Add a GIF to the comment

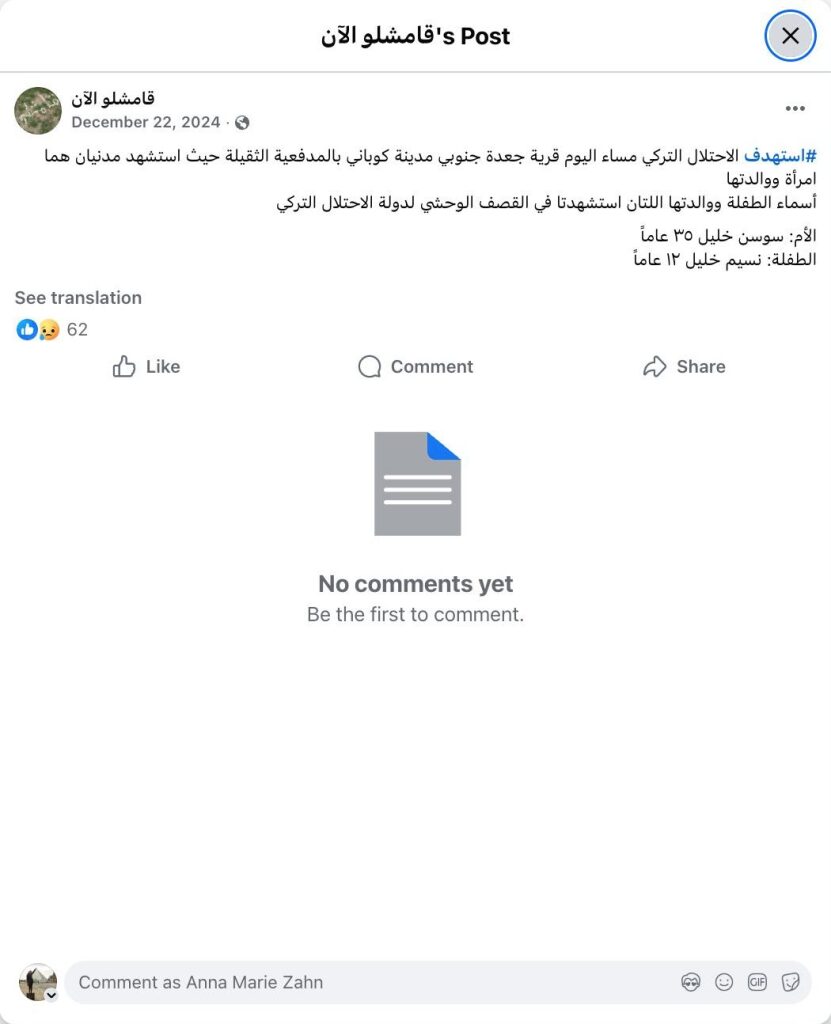pyautogui.click(x=757, y=982)
